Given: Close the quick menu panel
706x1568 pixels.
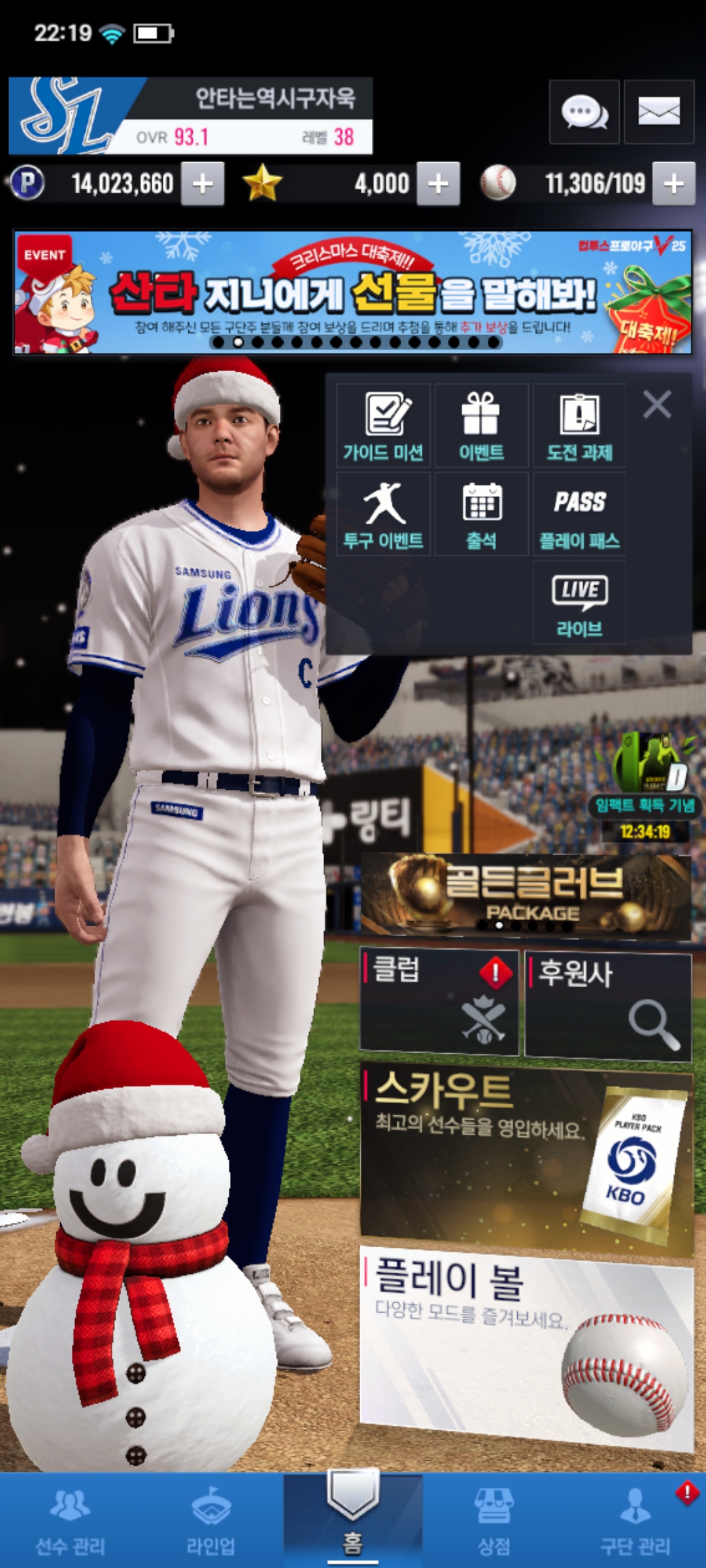Looking at the screenshot, I should coord(657,404).
